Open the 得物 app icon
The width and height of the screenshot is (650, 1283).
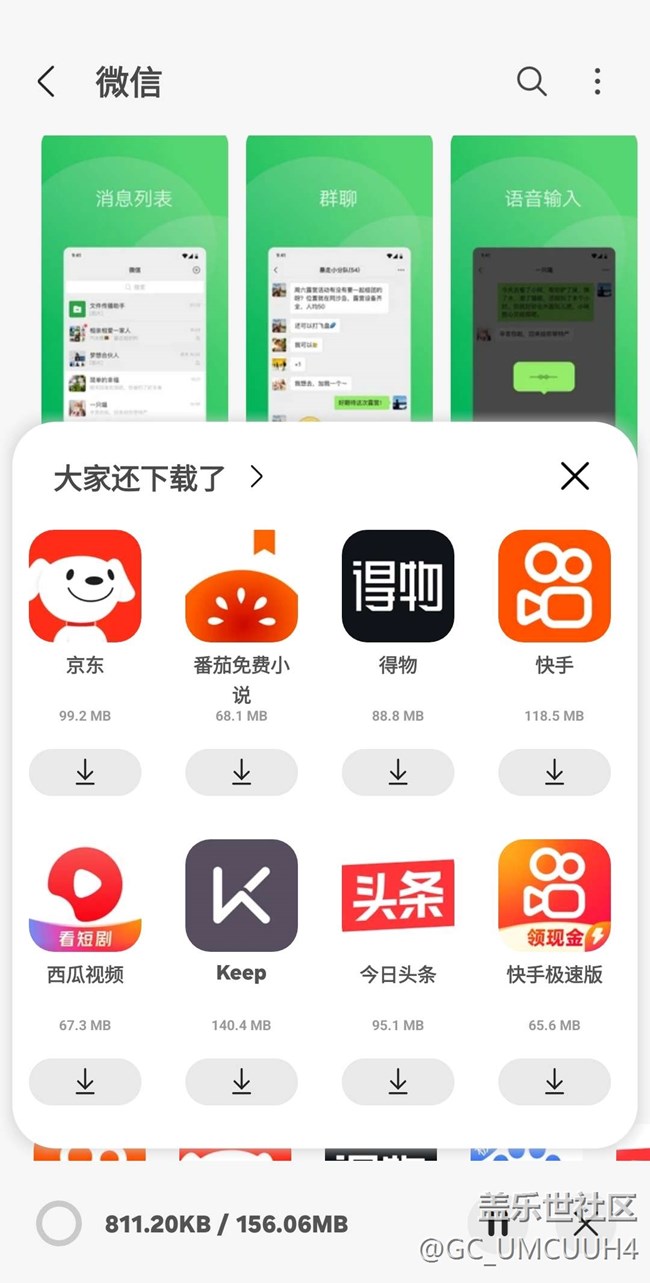(398, 586)
